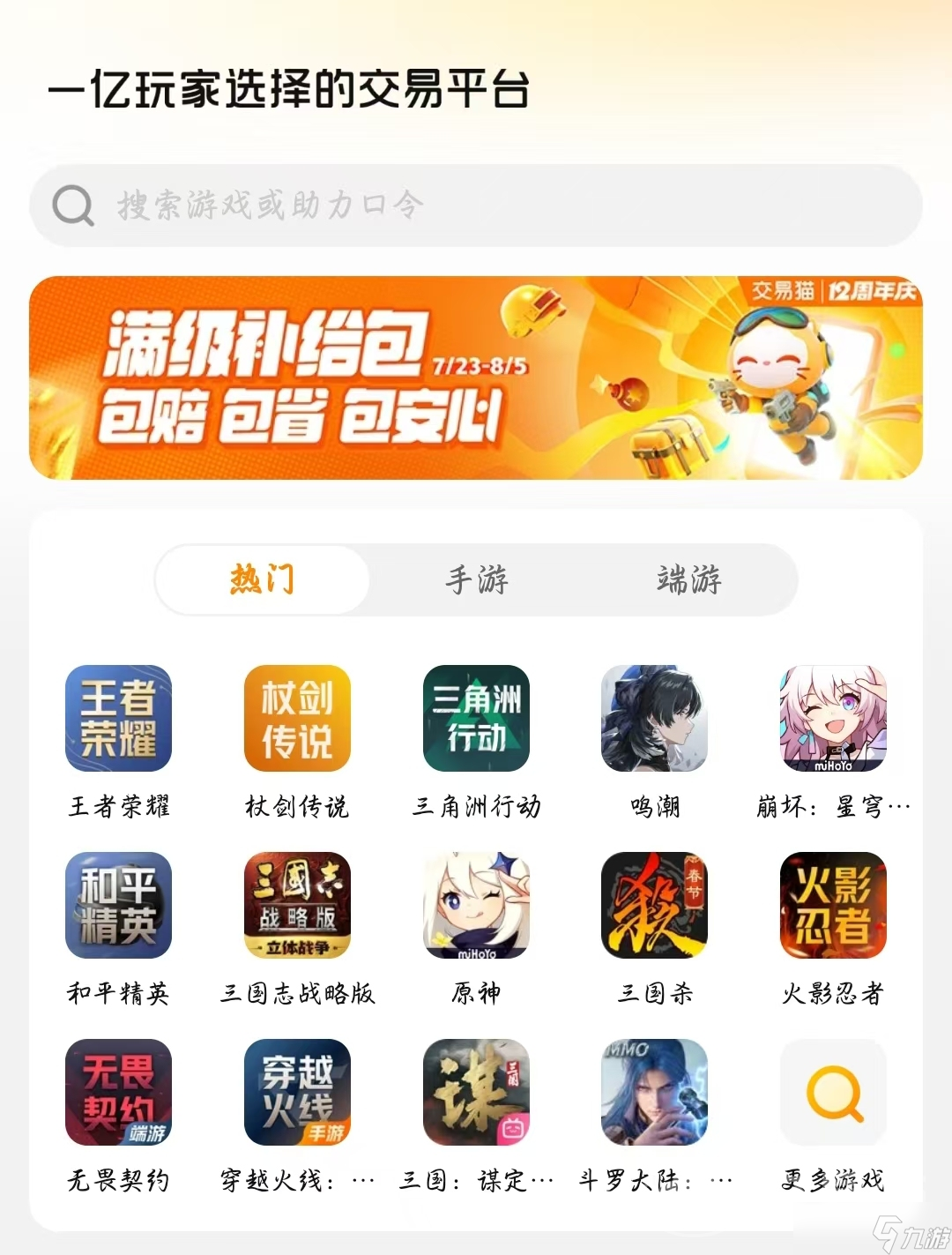Screen dimensions: 952x1255
Task: Open 崩坏：星穹铁道 game icon
Action: click(x=833, y=719)
